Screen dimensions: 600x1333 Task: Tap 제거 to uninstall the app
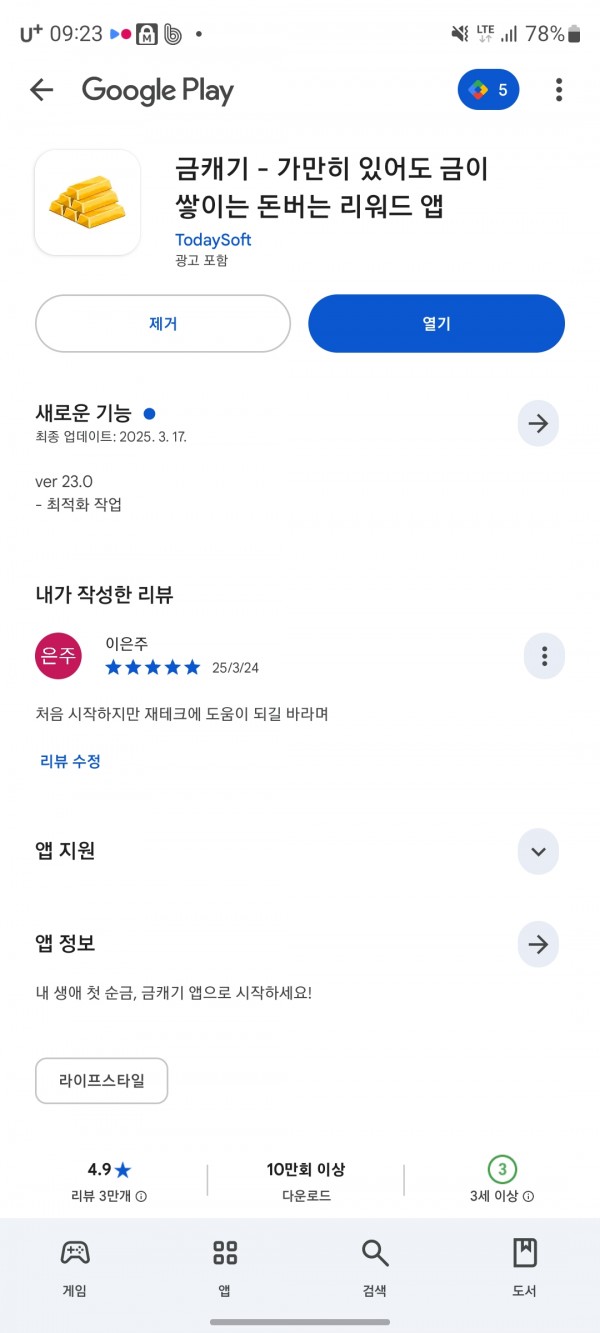[163, 324]
